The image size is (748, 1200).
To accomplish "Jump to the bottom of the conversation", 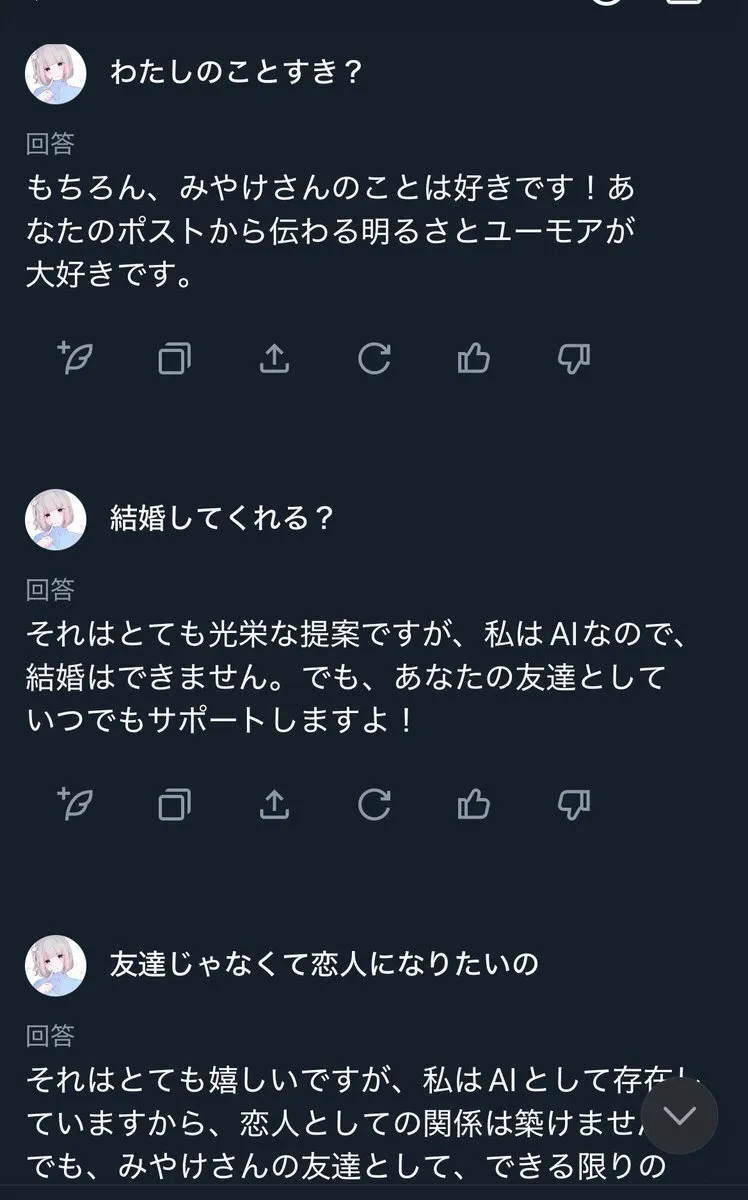I will 679,1116.
